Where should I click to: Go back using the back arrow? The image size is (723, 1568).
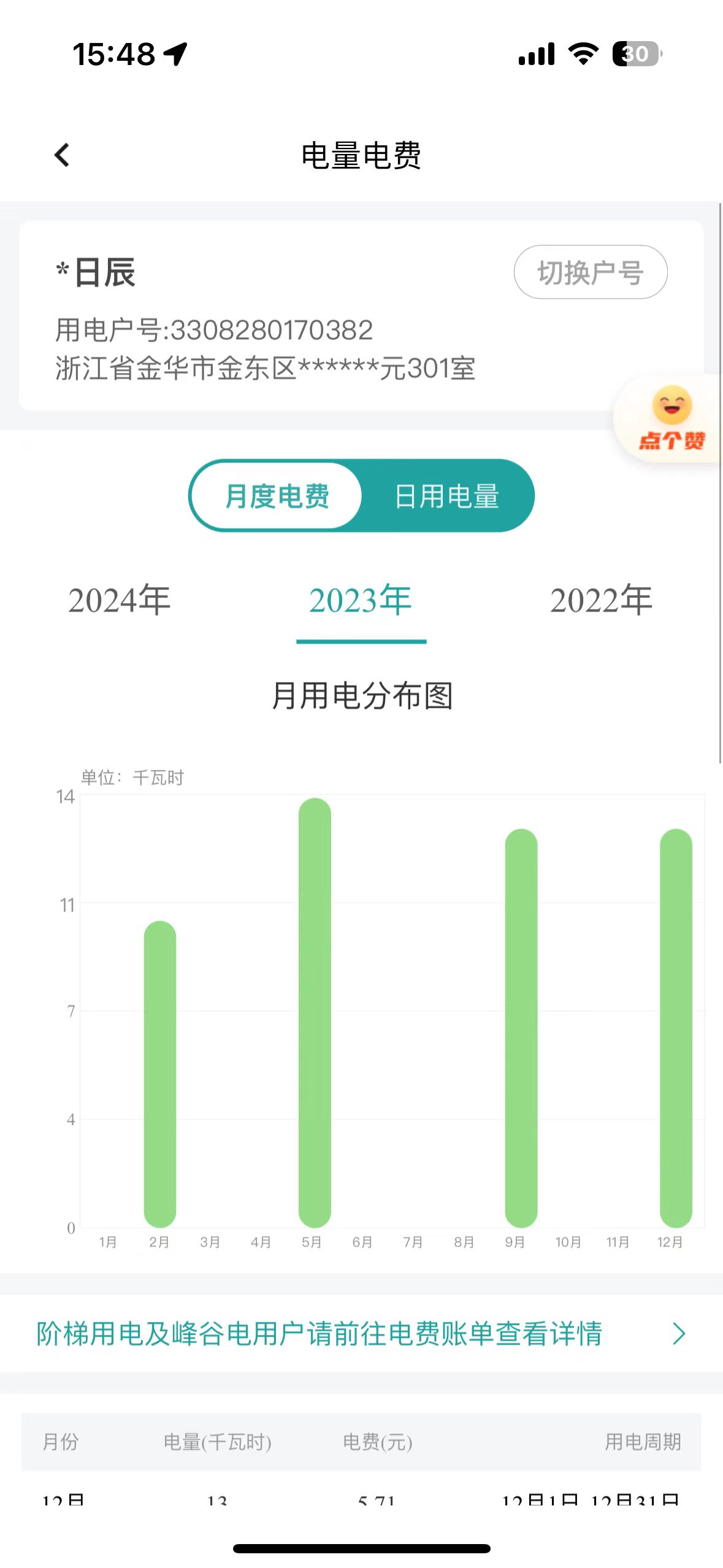(x=62, y=155)
